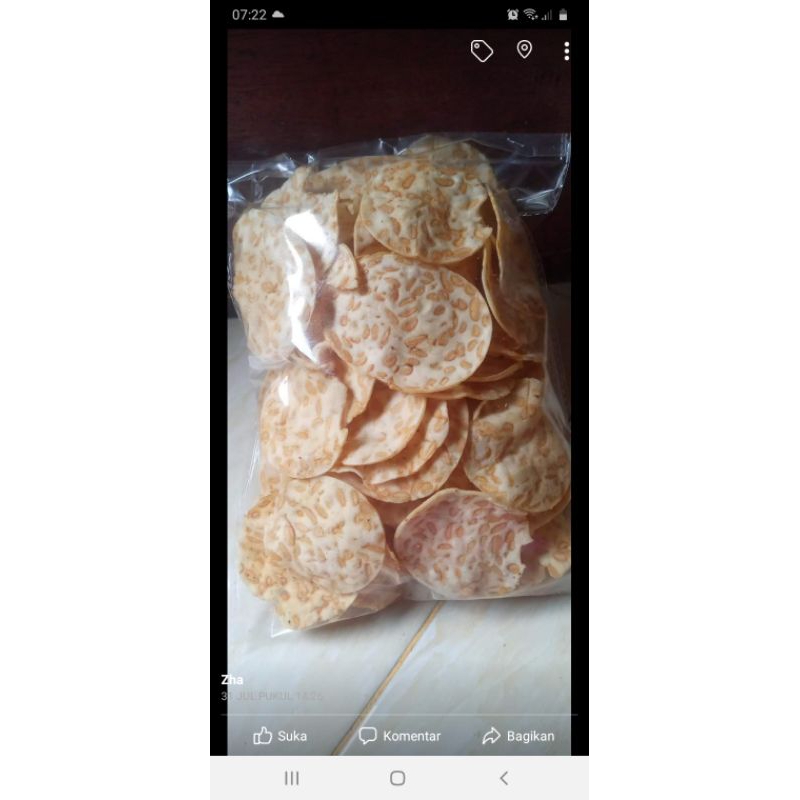
Task: Tap the location pin icon
Action: point(524,50)
